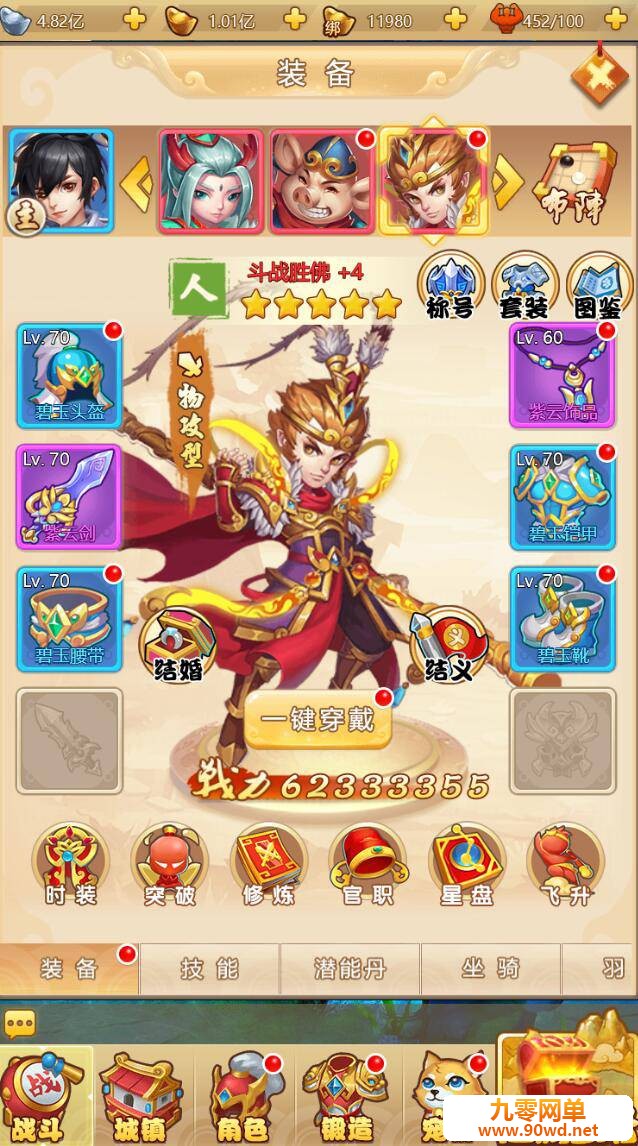The image size is (638, 1146).
Task: Open the 碧玉头盔 helmet slot
Action: click(69, 375)
